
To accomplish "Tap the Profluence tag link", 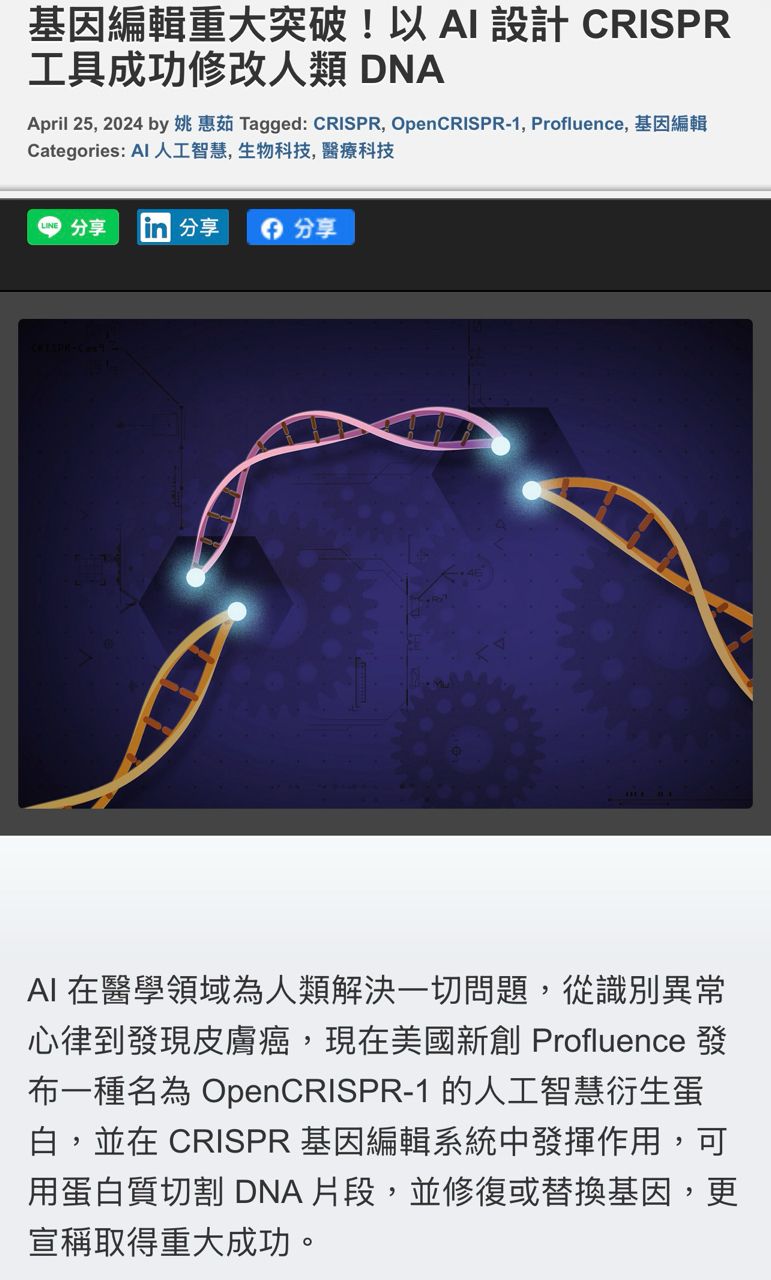I will 577,124.
